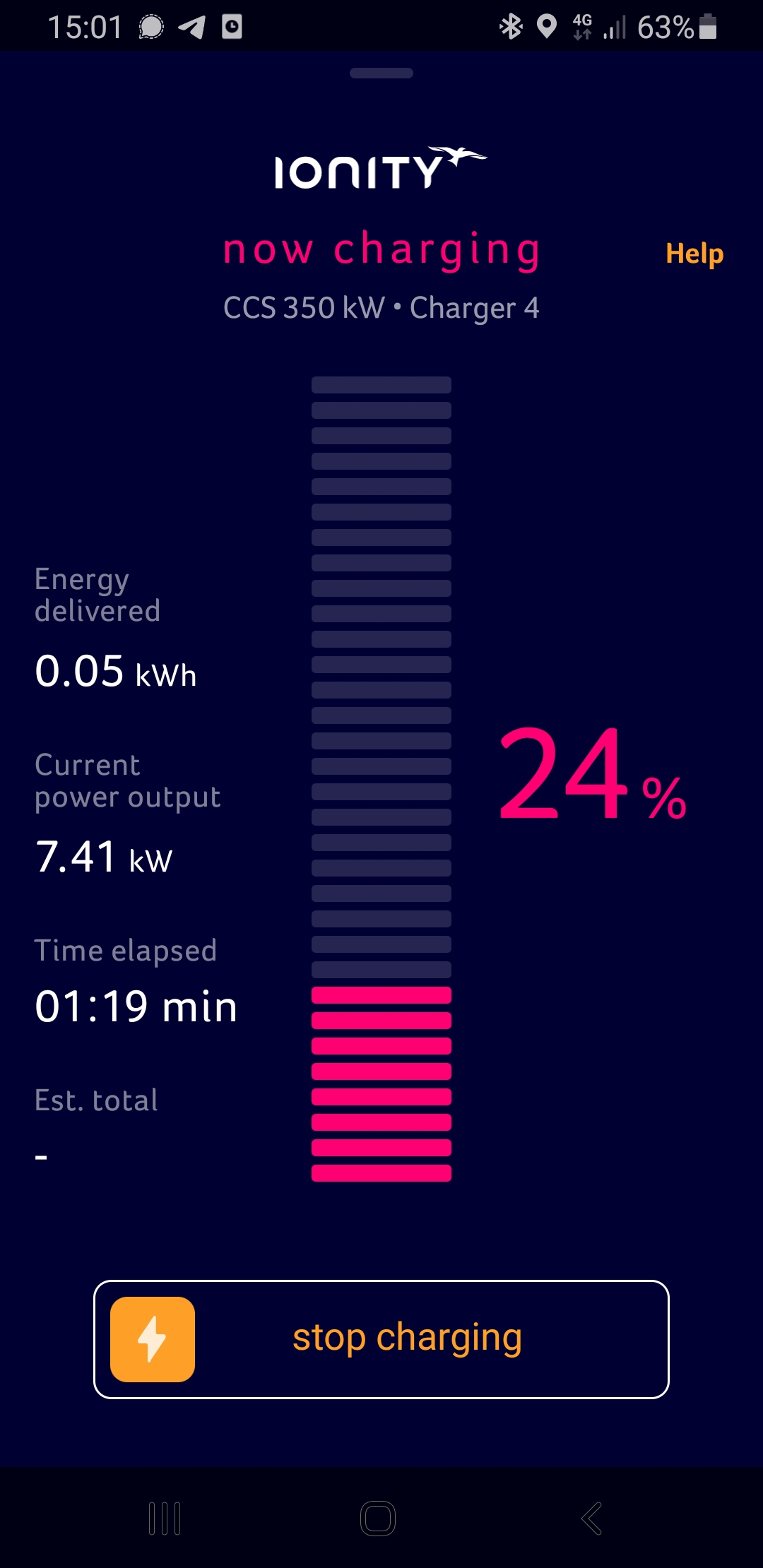Screen dimensions: 763x1568
Task: Go to the home screen
Action: [378, 1519]
